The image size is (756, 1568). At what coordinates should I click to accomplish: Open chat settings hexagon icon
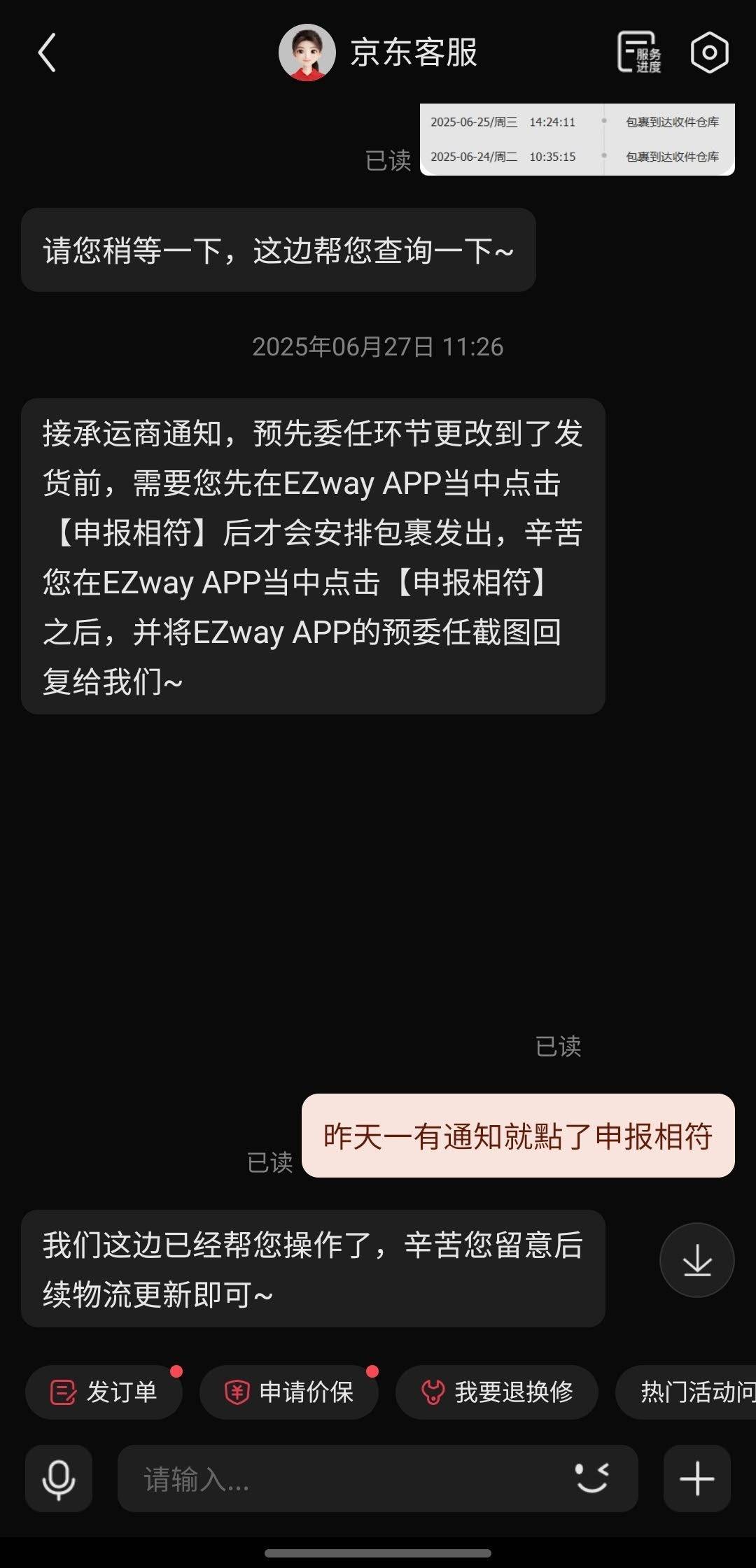pyautogui.click(x=709, y=52)
